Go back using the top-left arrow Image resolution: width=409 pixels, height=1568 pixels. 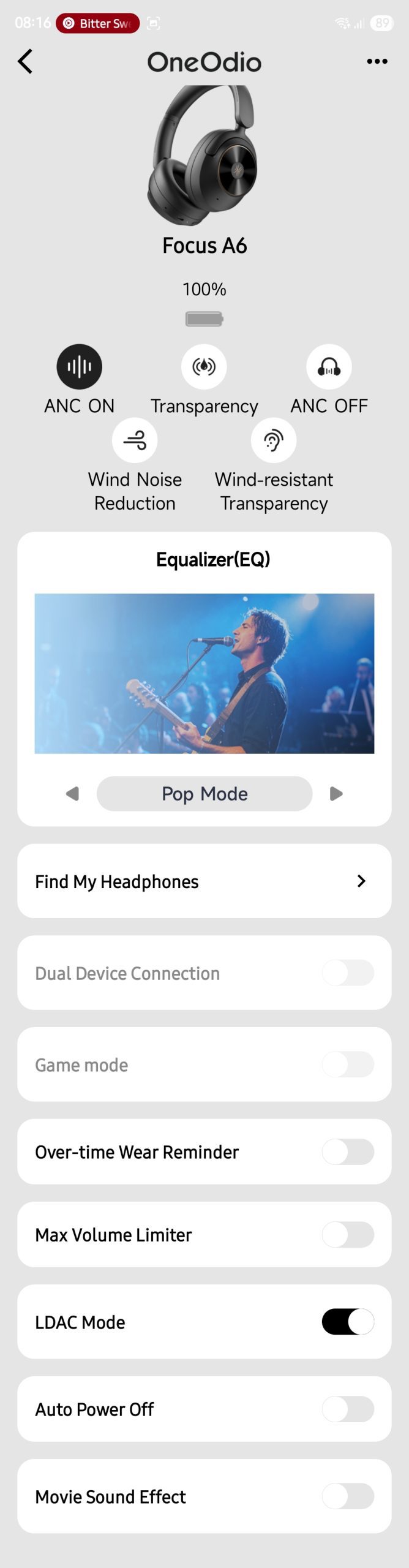click(x=25, y=61)
